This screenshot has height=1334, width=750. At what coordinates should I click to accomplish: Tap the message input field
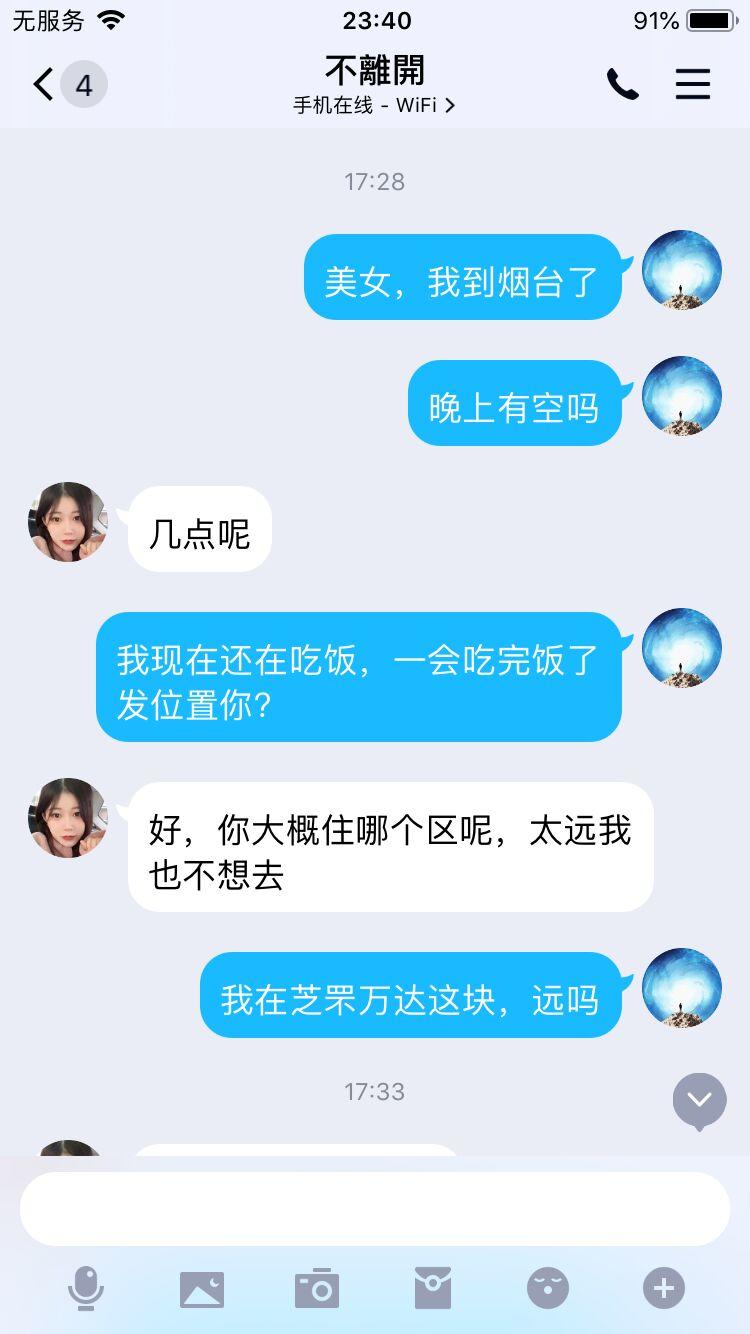374,1208
